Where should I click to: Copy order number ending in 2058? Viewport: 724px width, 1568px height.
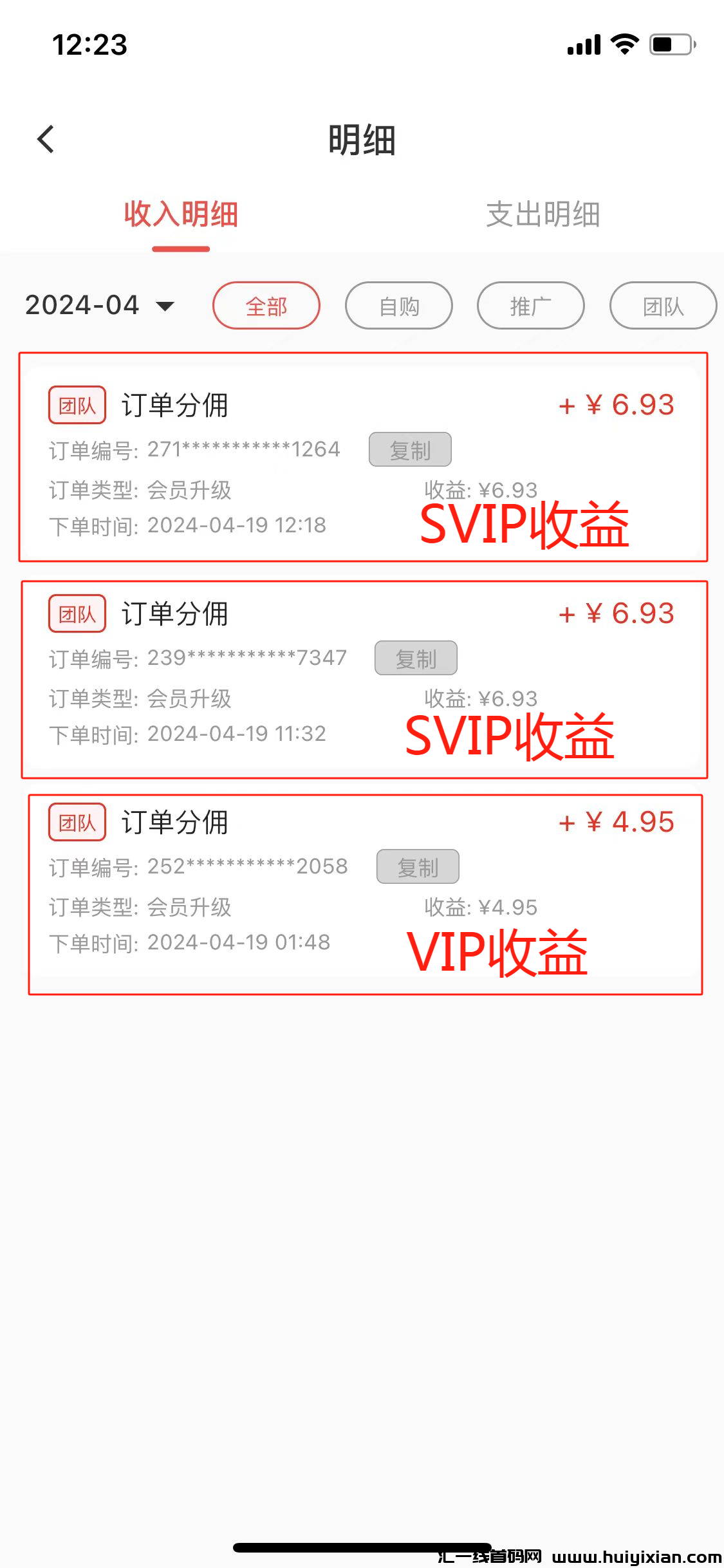click(x=418, y=866)
